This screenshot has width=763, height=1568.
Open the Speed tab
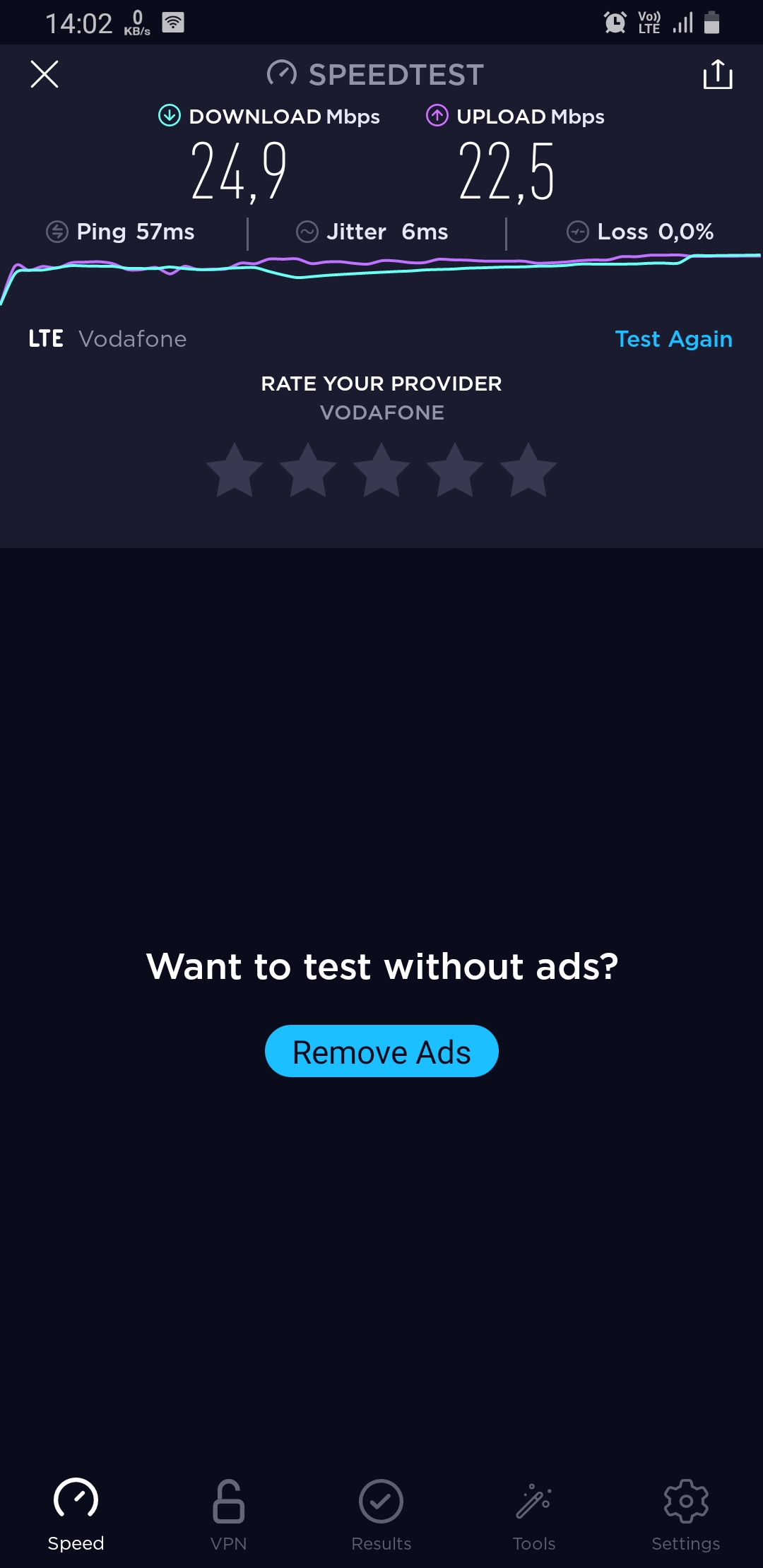76,1514
